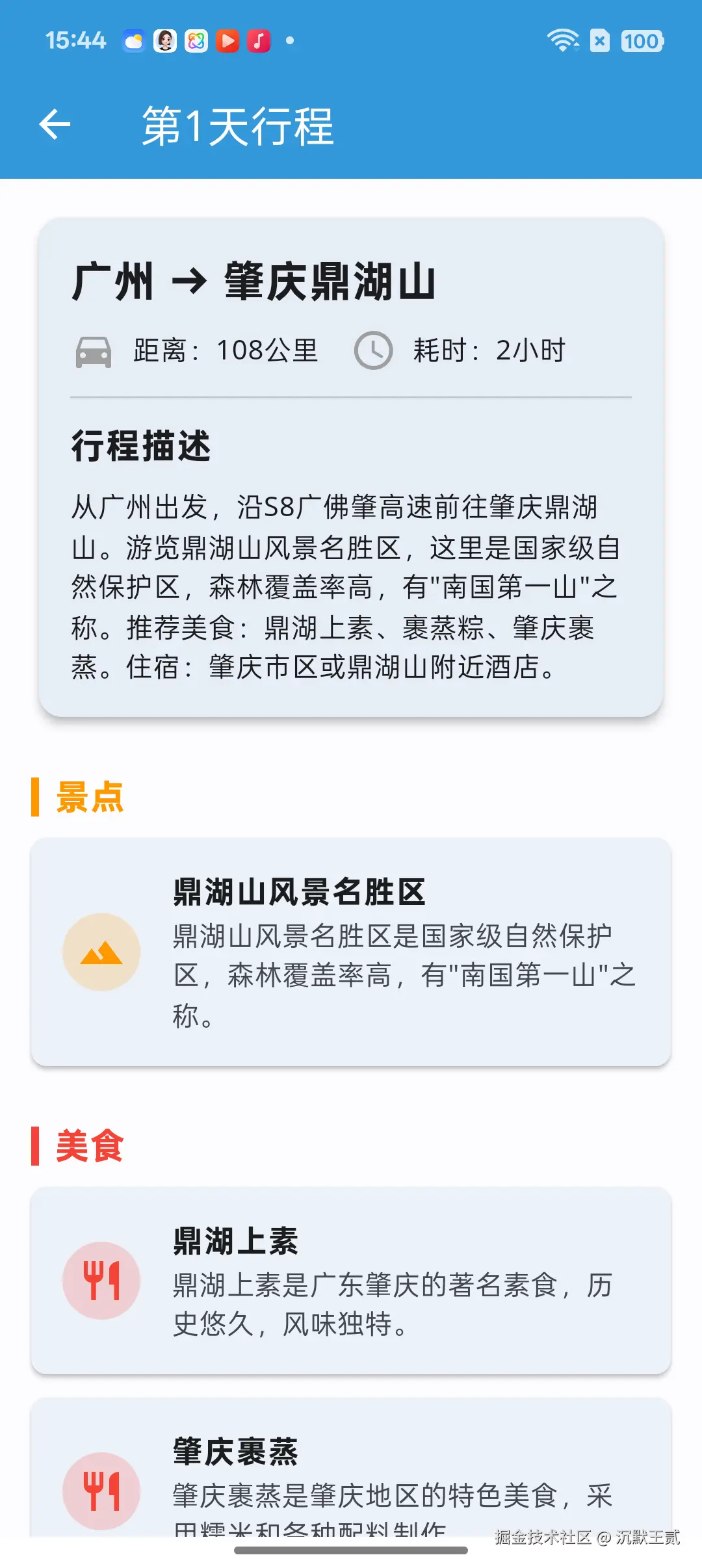Go back from 第1天行程 page
Viewport: 702px width, 1568px height.
(x=55, y=125)
